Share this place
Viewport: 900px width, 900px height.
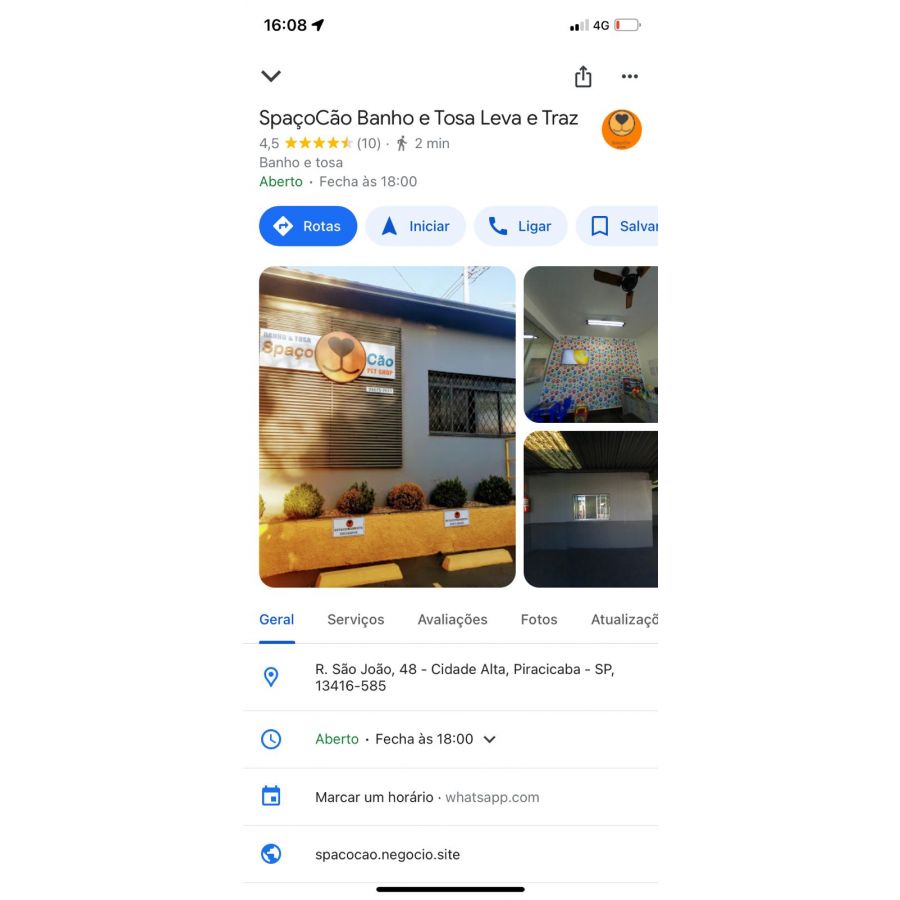coord(583,77)
